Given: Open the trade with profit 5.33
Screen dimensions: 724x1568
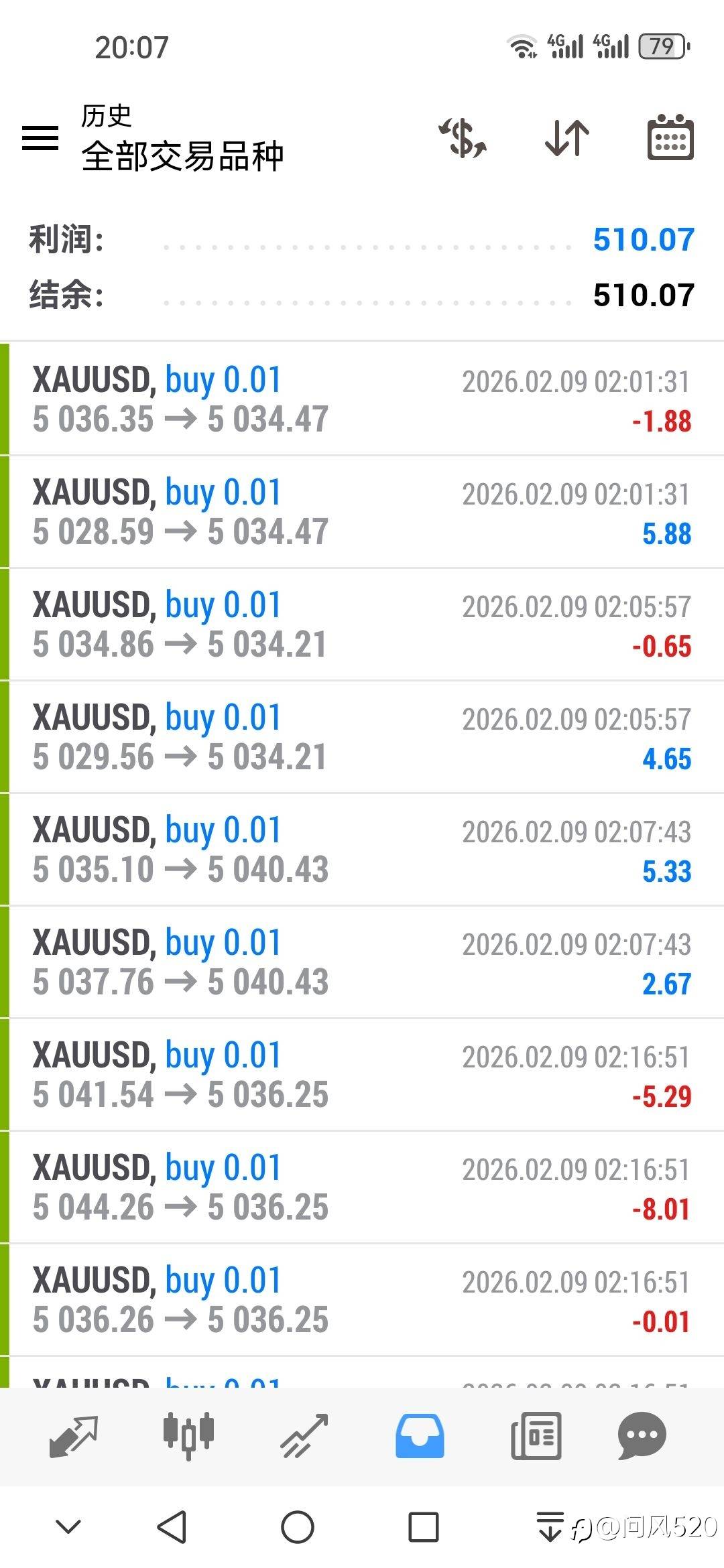Looking at the screenshot, I should [362, 850].
